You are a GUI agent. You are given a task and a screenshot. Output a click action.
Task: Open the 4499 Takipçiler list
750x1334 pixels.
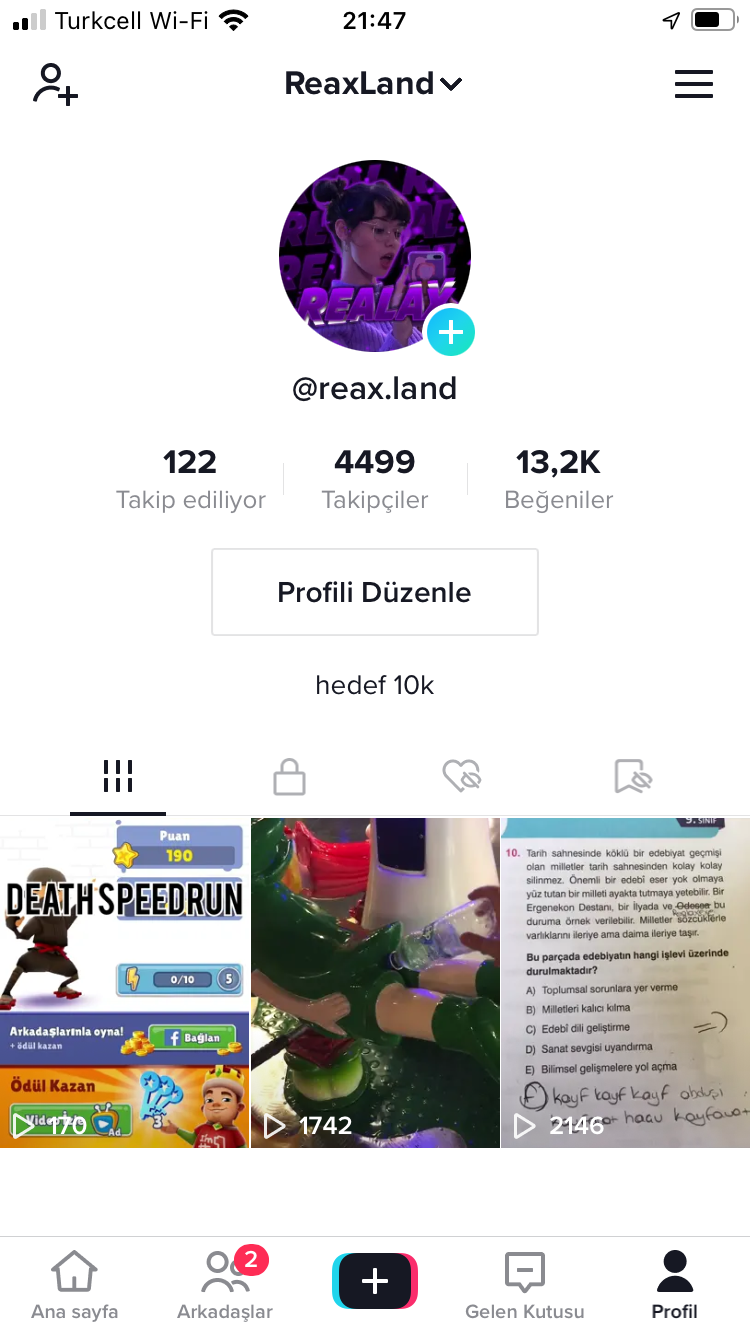pyautogui.click(x=374, y=479)
